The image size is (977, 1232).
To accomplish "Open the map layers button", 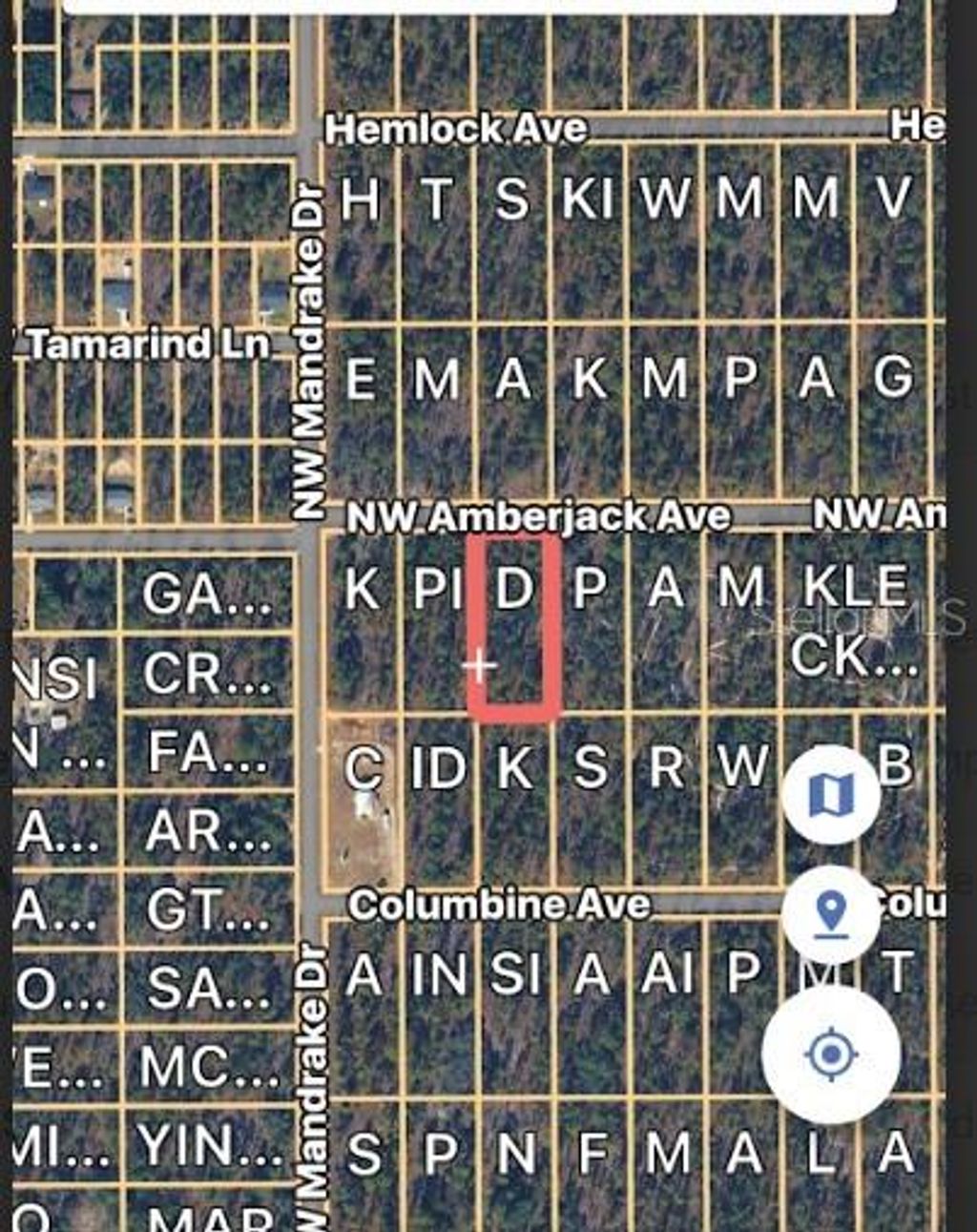I will click(x=831, y=795).
